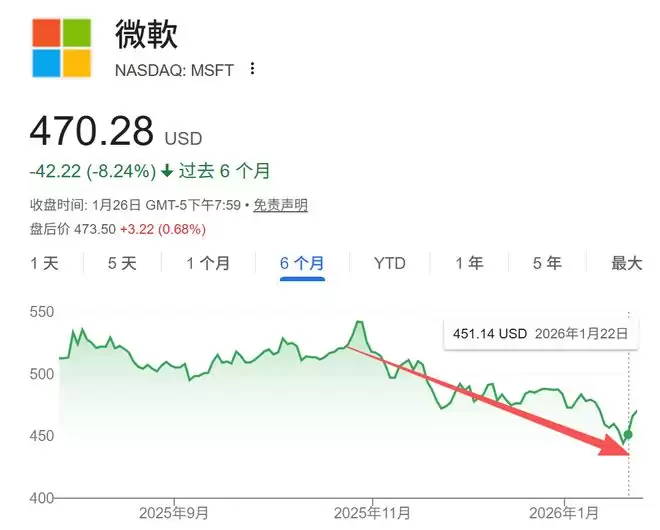Select the 1 个月 chart range
This screenshot has height=530, width=660.
(208, 263)
